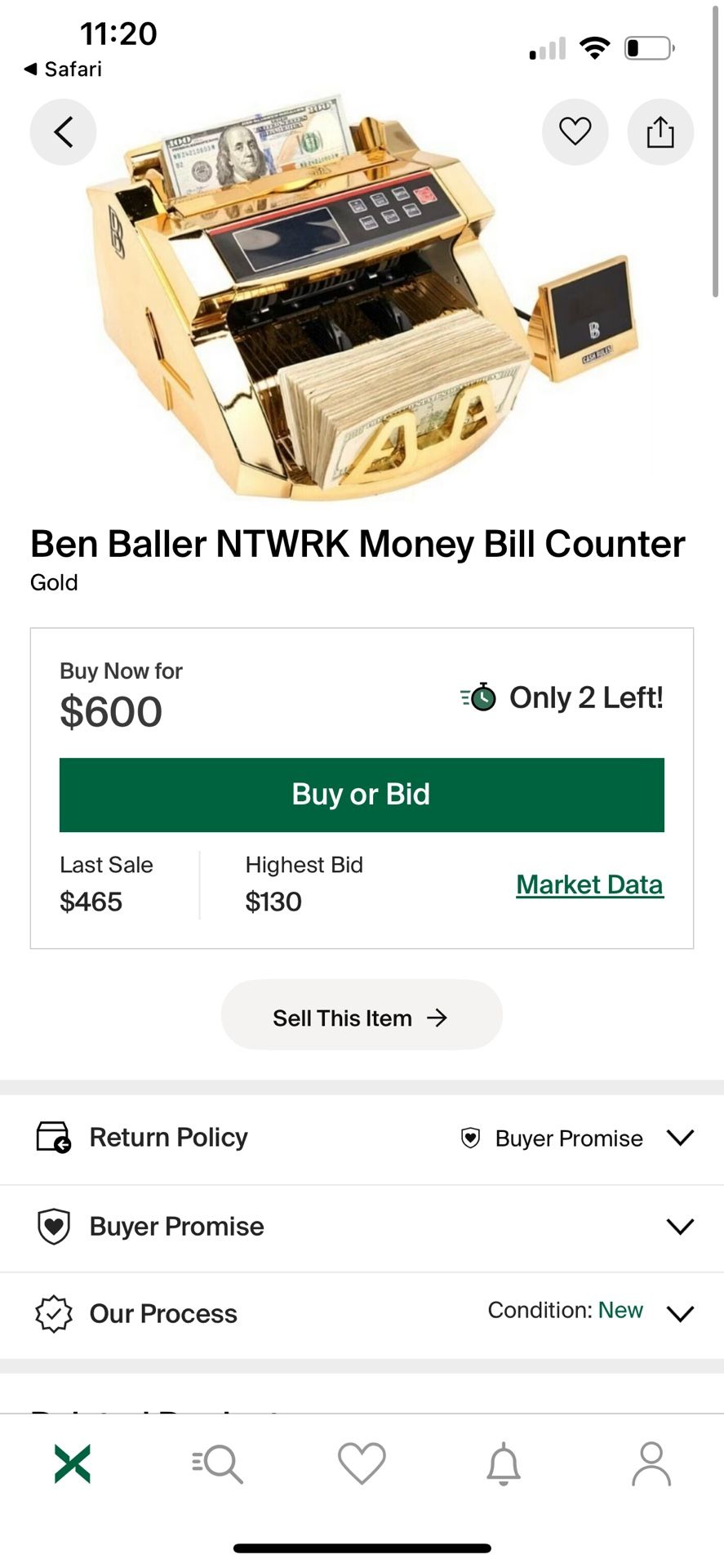Favorite this item with the heart icon
The width and height of the screenshot is (724, 1568).
tap(575, 131)
